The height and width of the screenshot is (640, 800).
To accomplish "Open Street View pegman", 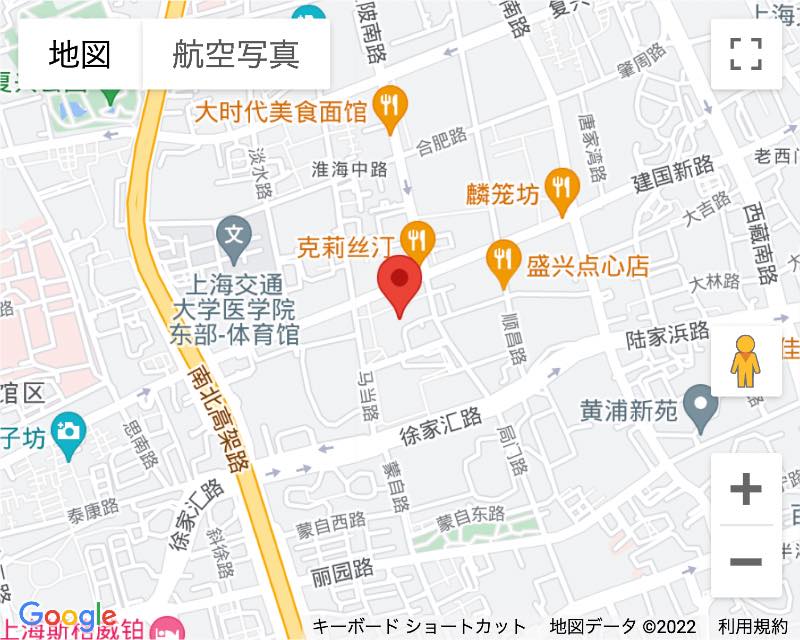I will coord(746,362).
